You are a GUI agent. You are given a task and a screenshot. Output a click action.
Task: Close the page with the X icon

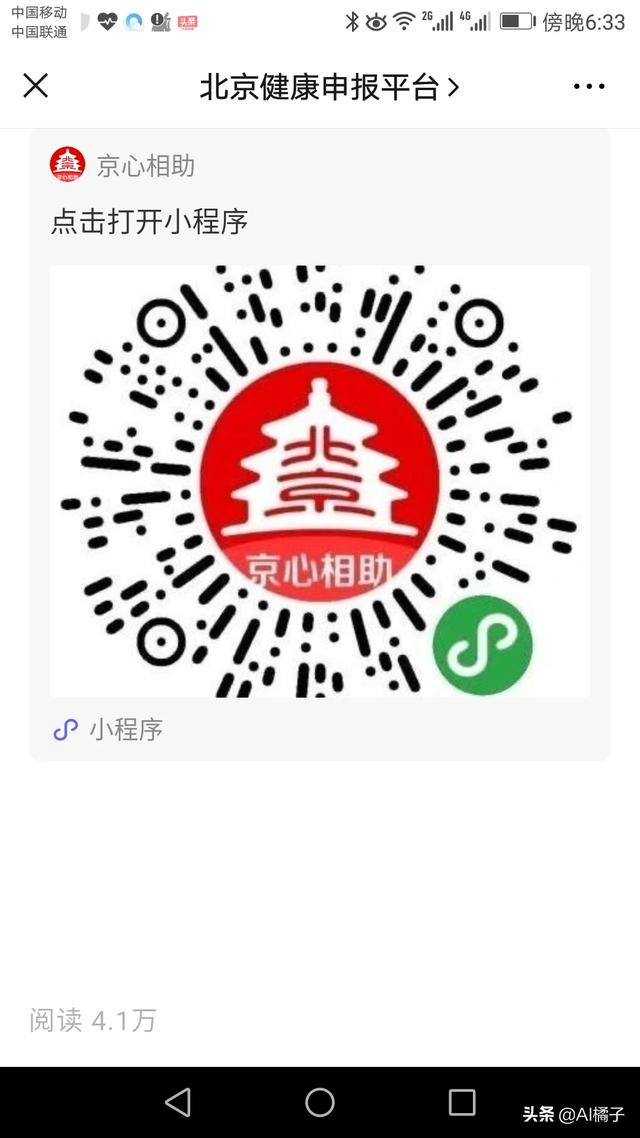[36, 86]
